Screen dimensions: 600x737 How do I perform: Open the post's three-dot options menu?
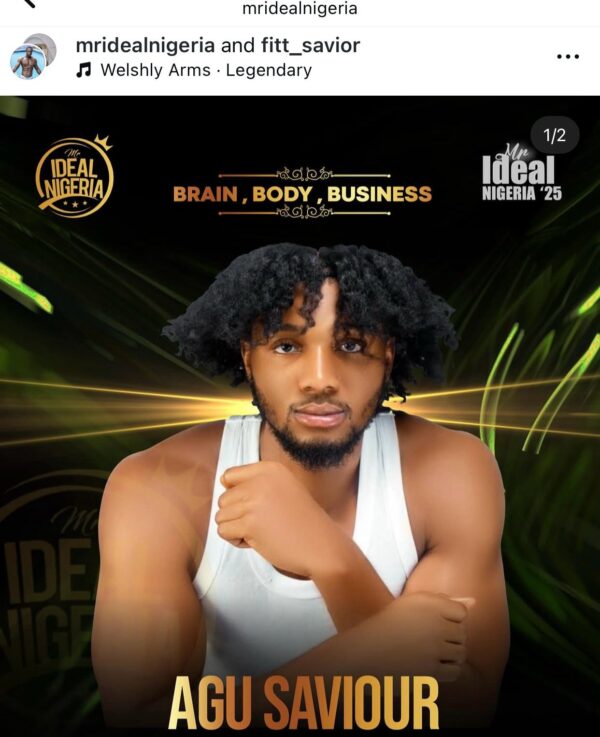[x=567, y=57]
